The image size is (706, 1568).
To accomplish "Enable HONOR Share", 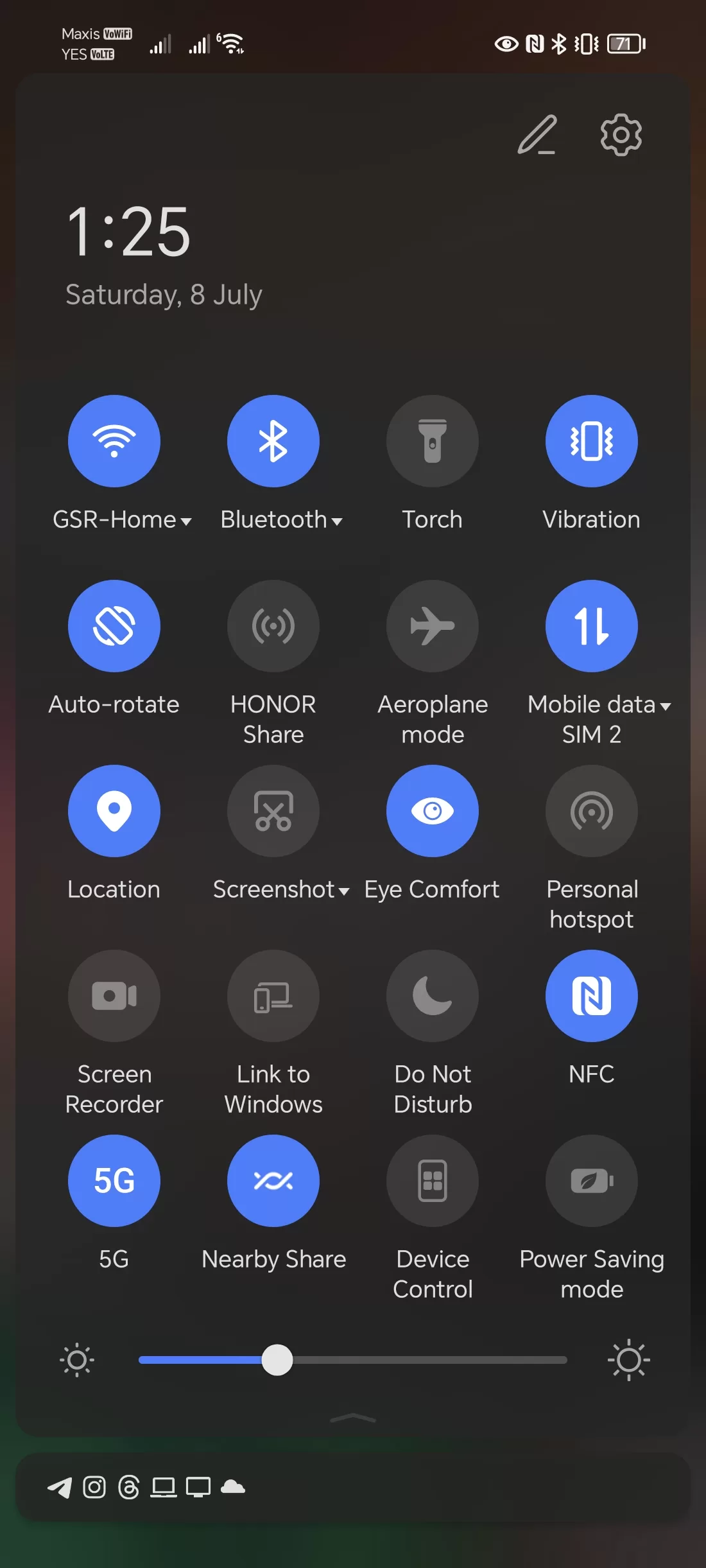I will (273, 626).
